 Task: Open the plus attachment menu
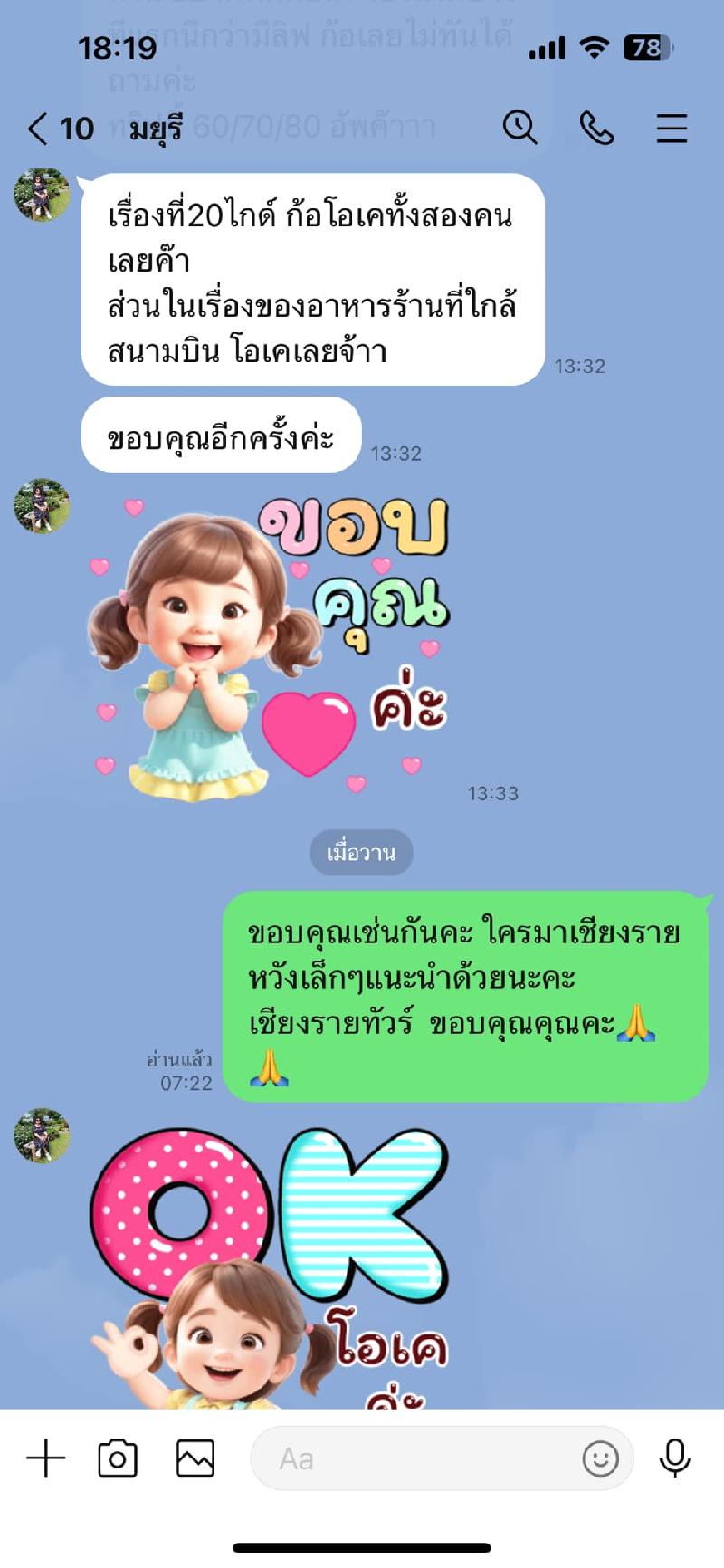45,1458
